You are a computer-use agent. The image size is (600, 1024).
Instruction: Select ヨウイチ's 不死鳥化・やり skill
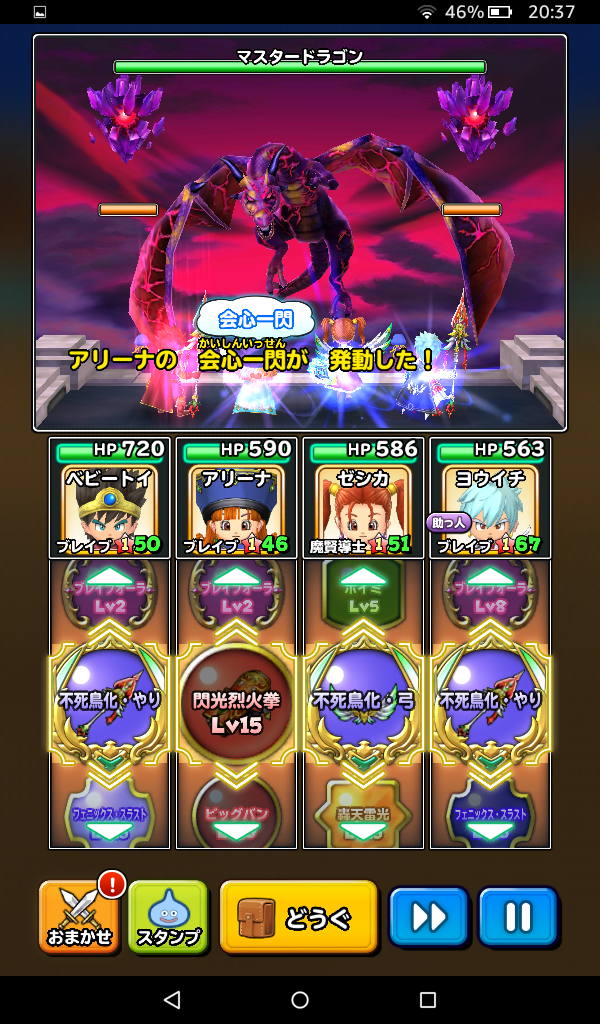tap(490, 702)
